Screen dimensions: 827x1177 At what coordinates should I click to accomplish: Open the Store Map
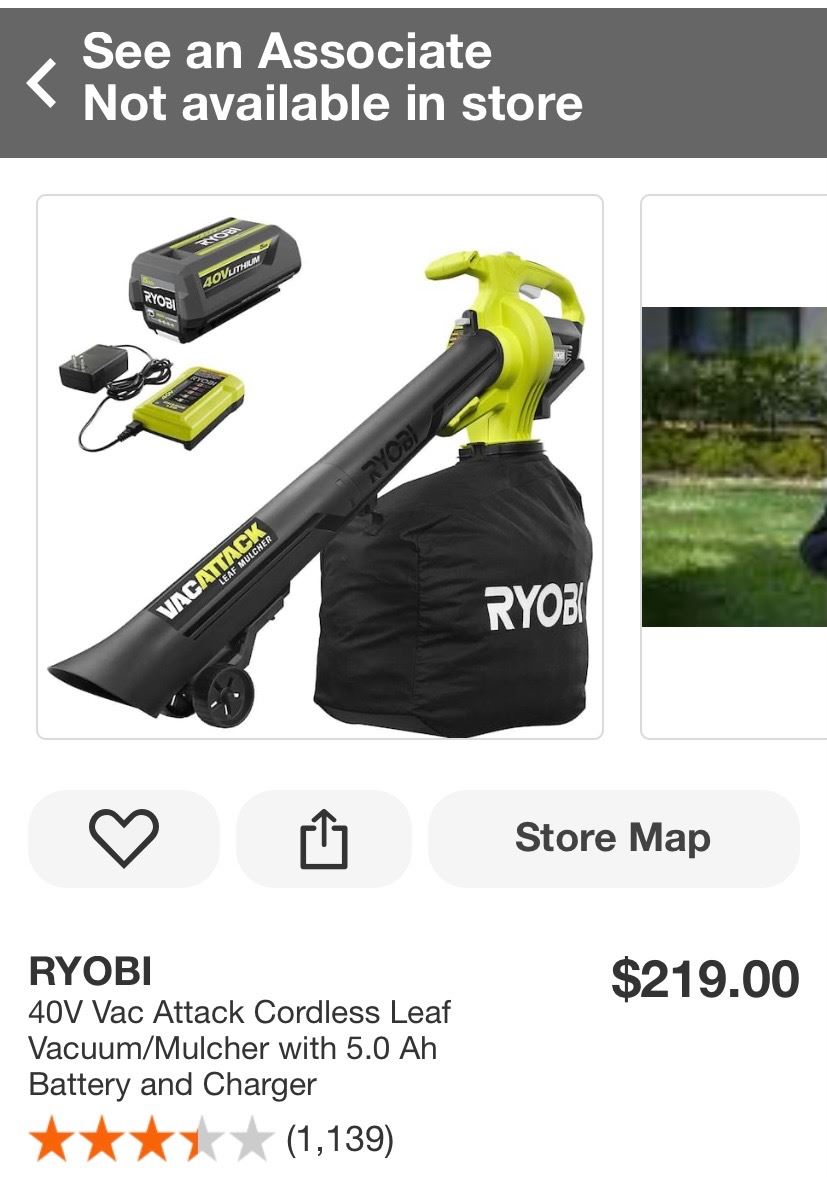tap(613, 838)
